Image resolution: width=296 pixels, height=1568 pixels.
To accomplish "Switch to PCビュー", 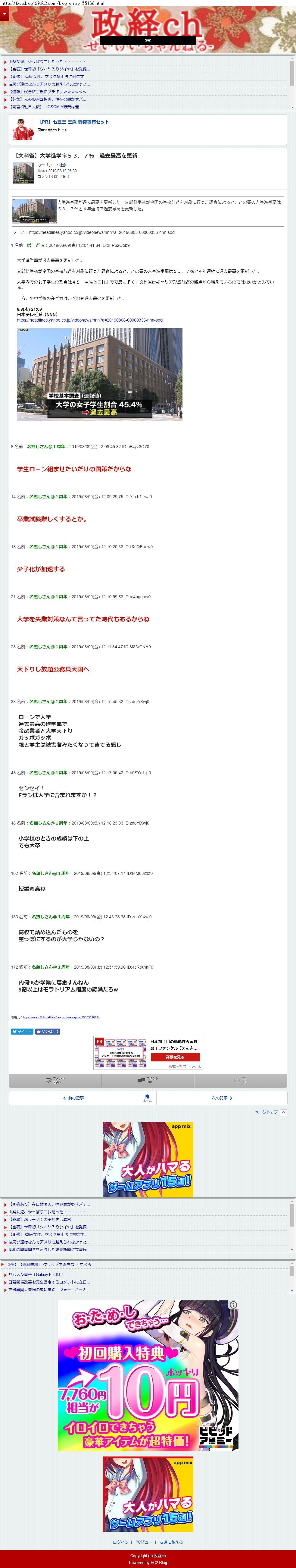I will tap(144, 1542).
